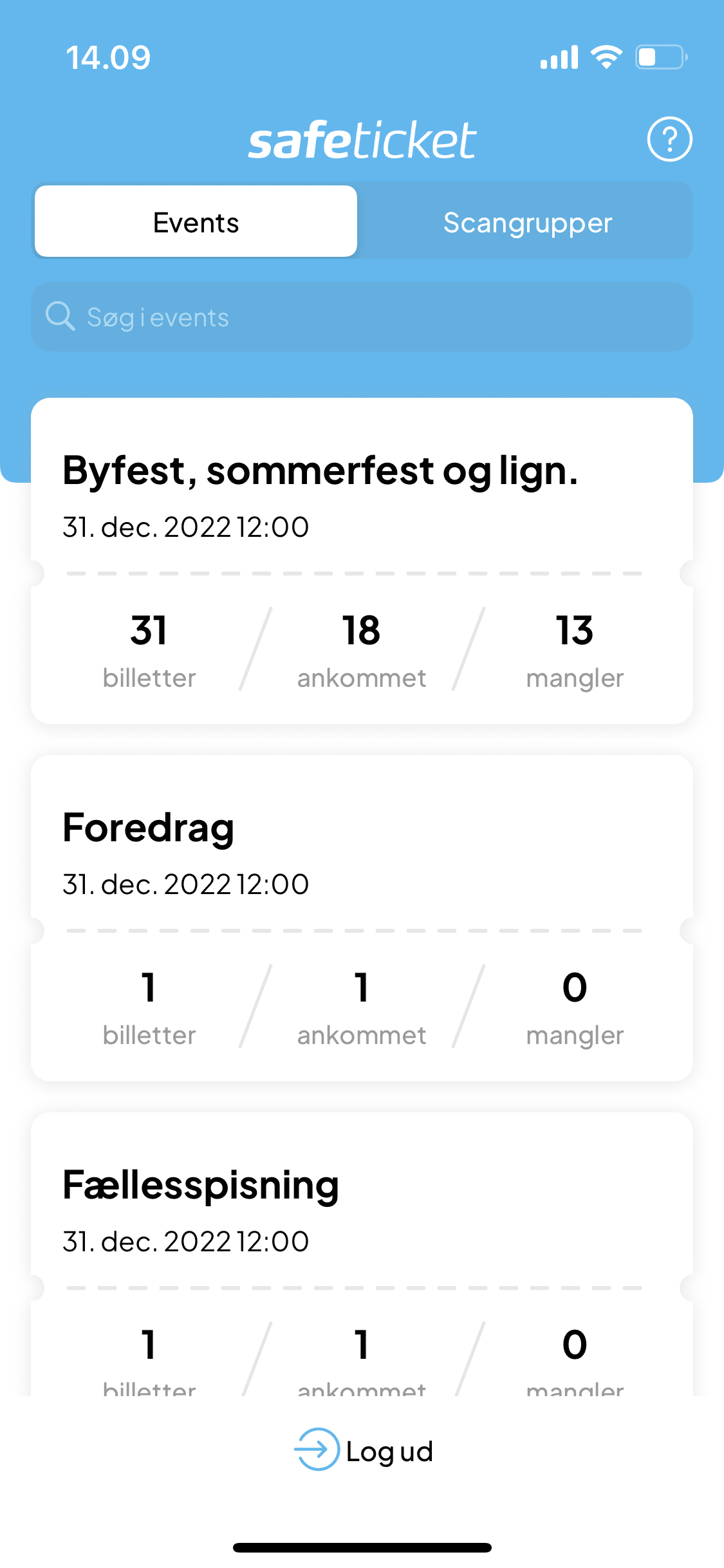This screenshot has width=724, height=1568.
Task: Open the help question mark icon
Action: [x=669, y=139]
